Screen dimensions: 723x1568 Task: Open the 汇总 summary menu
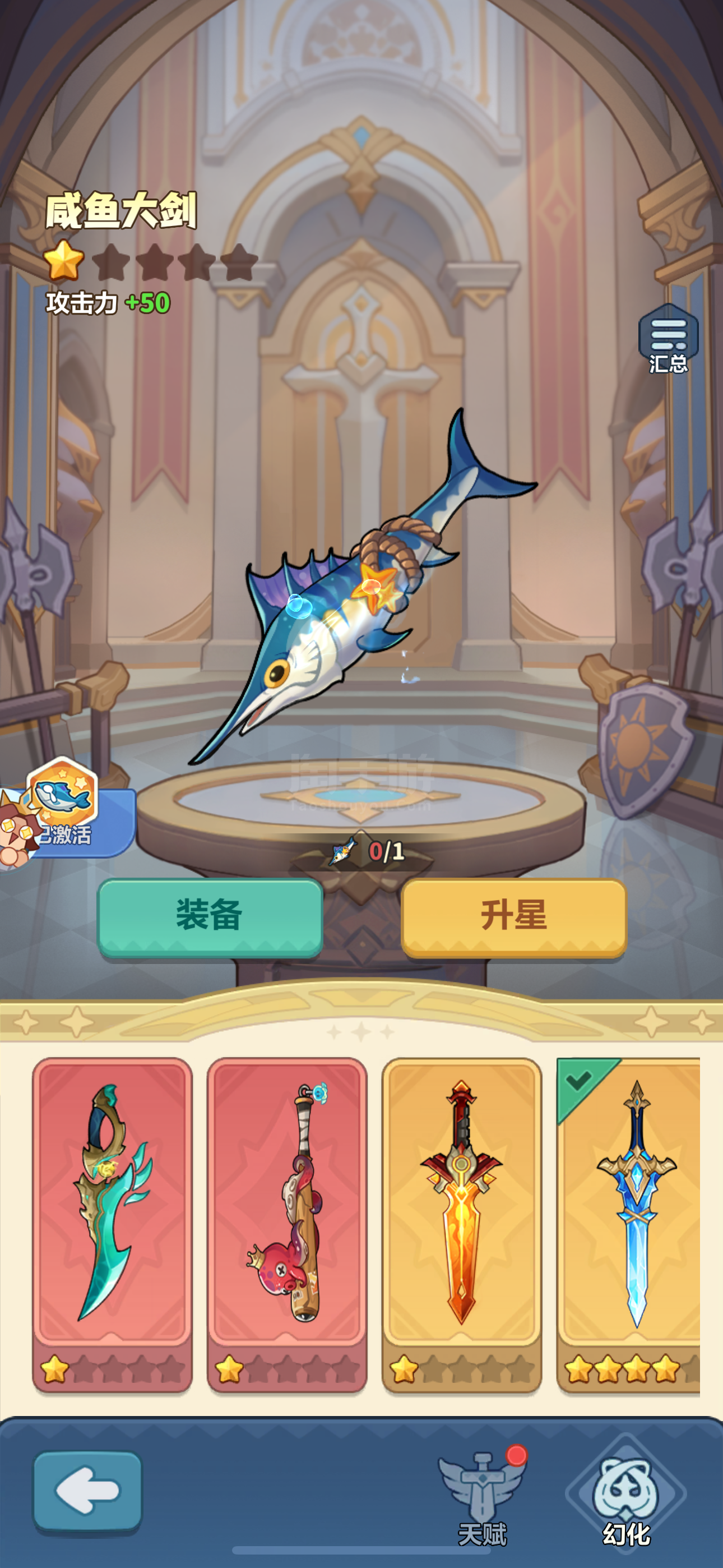point(668,338)
